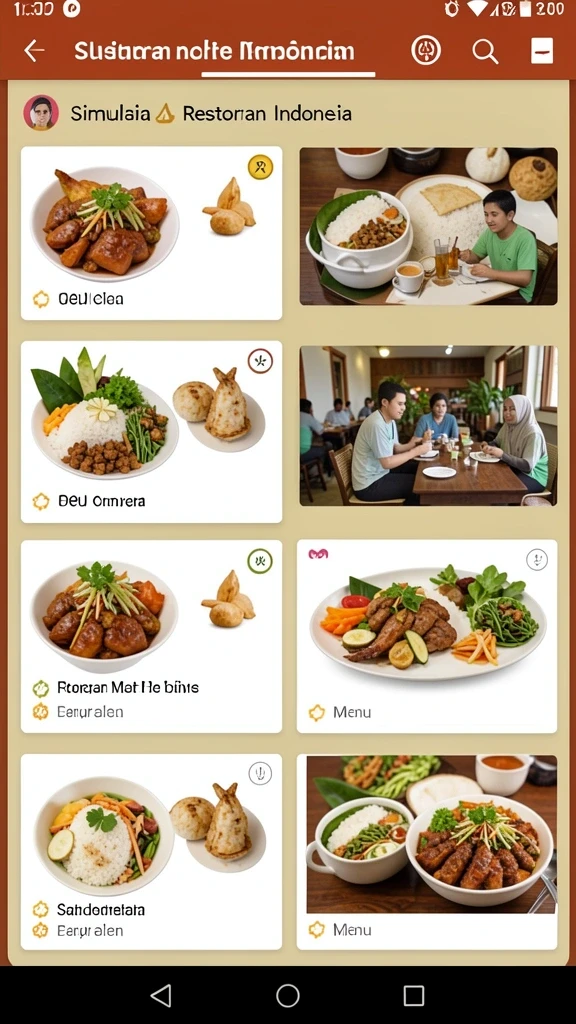Go back using the app bar arrow

pyautogui.click(x=34, y=50)
